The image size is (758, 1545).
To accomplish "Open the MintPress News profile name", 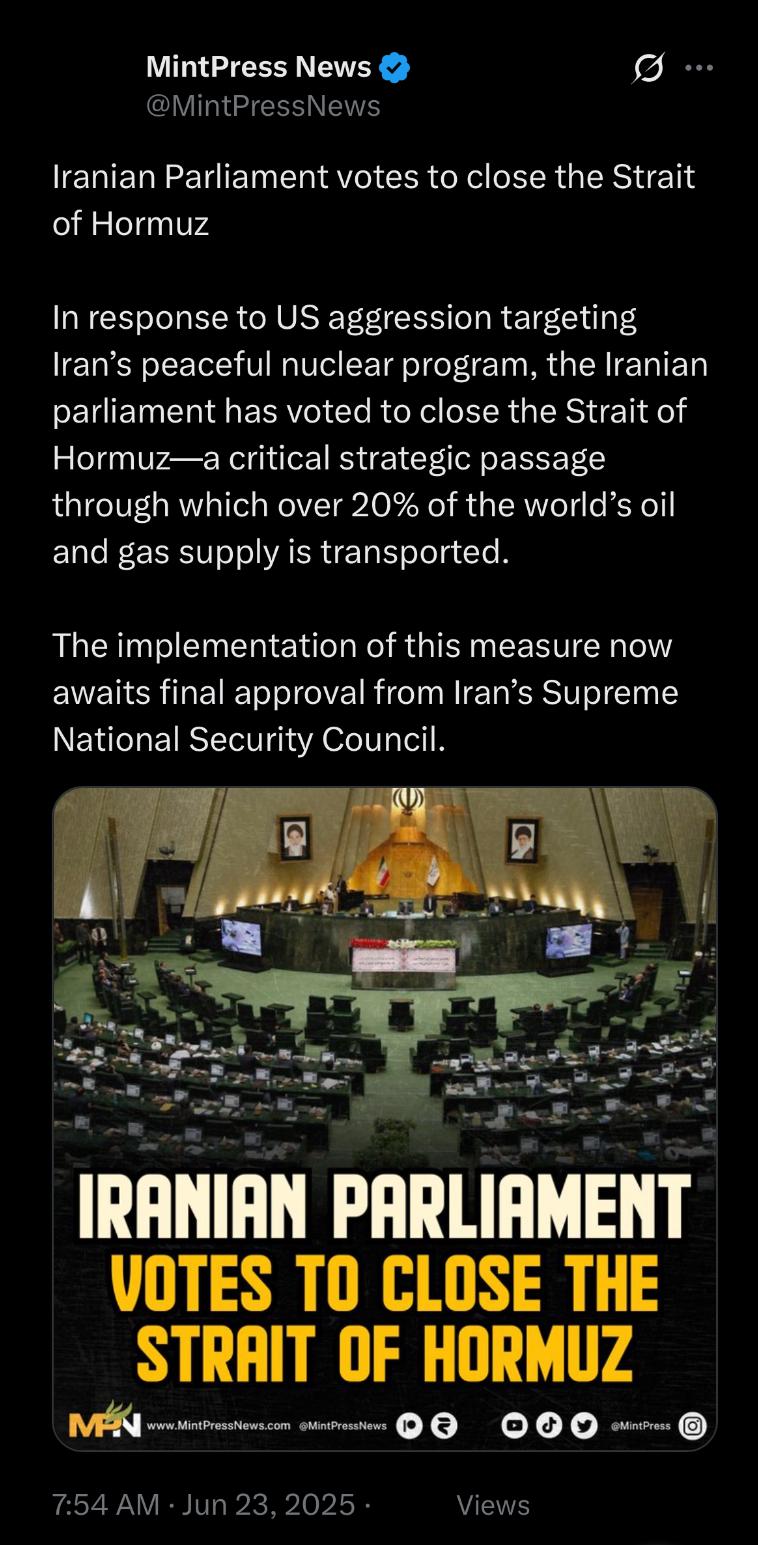I will coord(258,67).
